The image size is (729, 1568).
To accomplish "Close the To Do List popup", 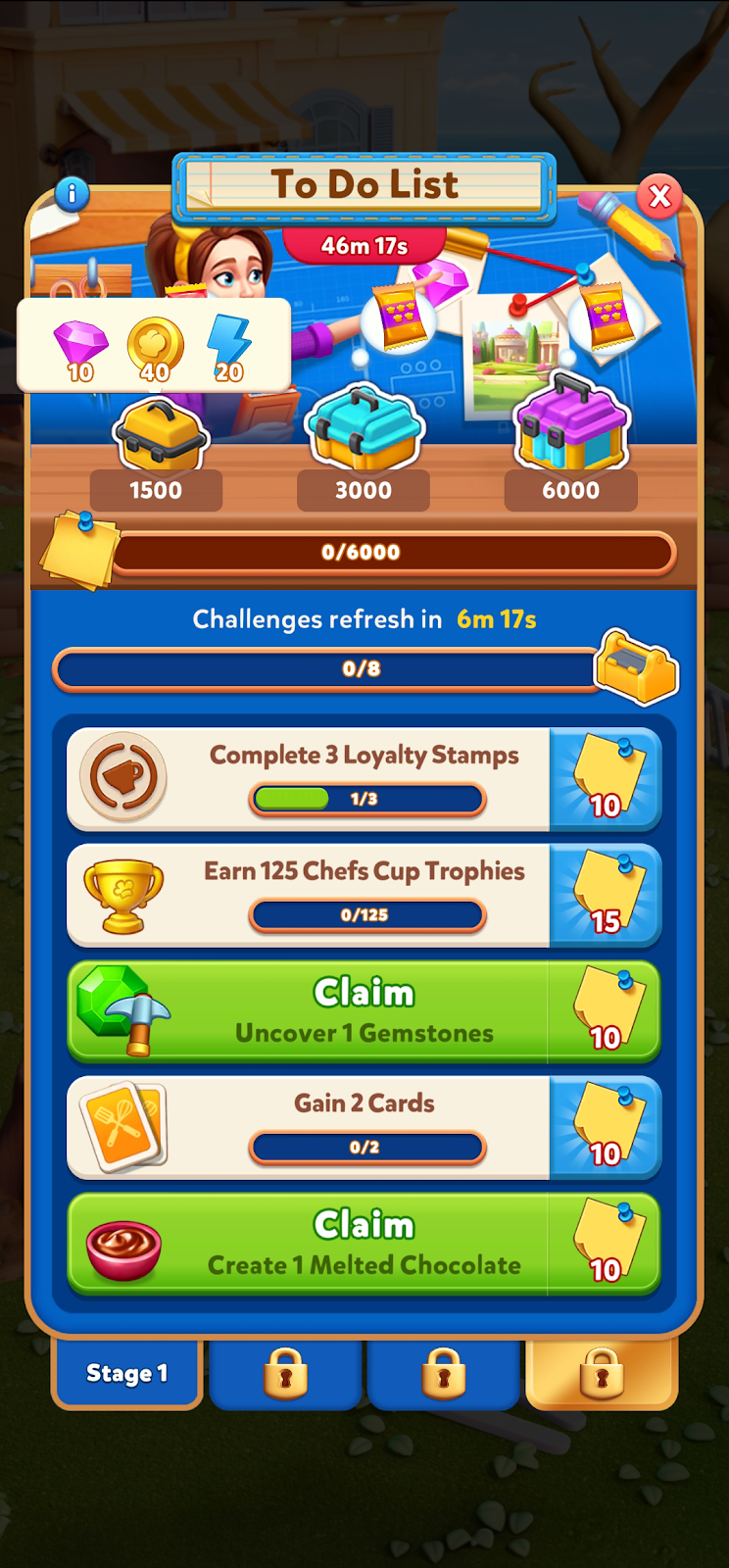I will 659,196.
